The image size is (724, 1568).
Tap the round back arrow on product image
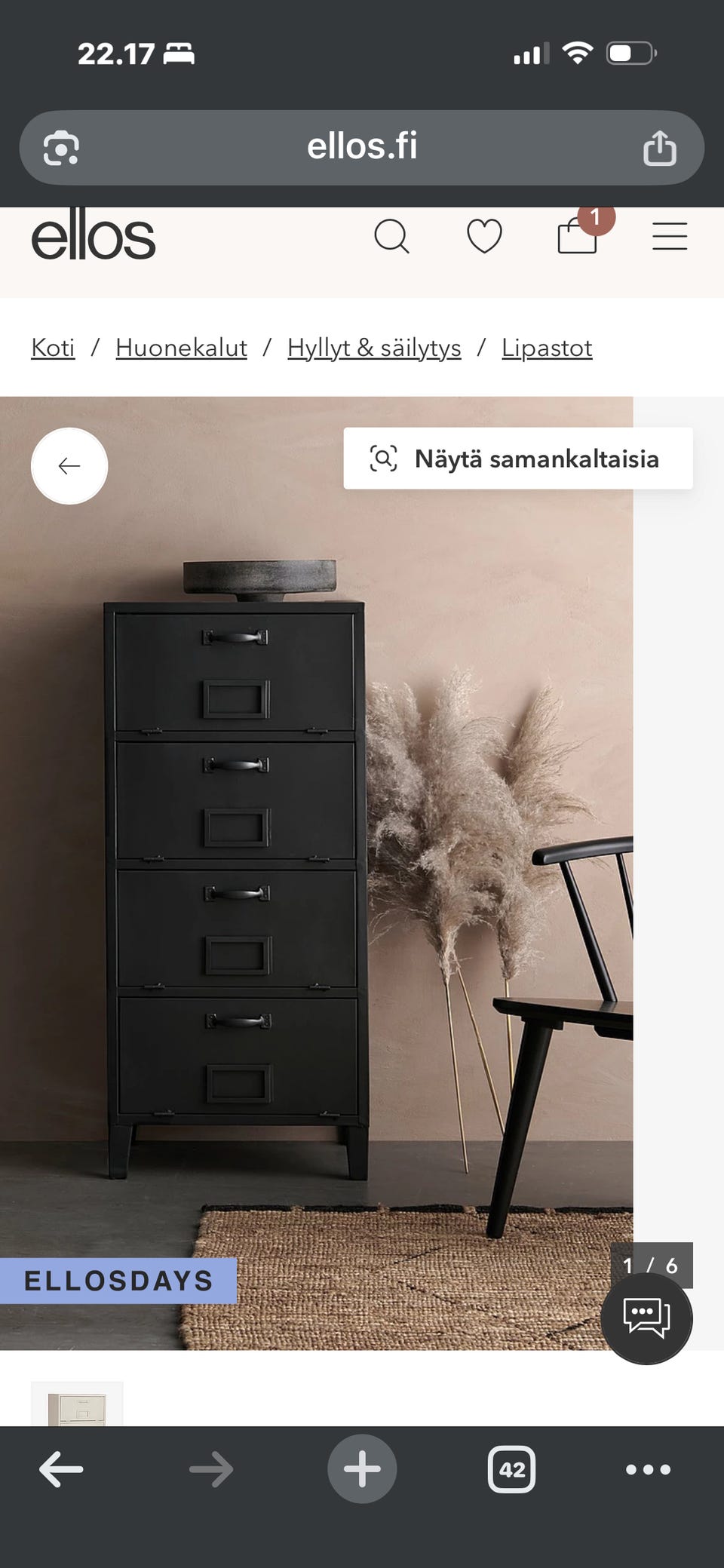tap(69, 466)
